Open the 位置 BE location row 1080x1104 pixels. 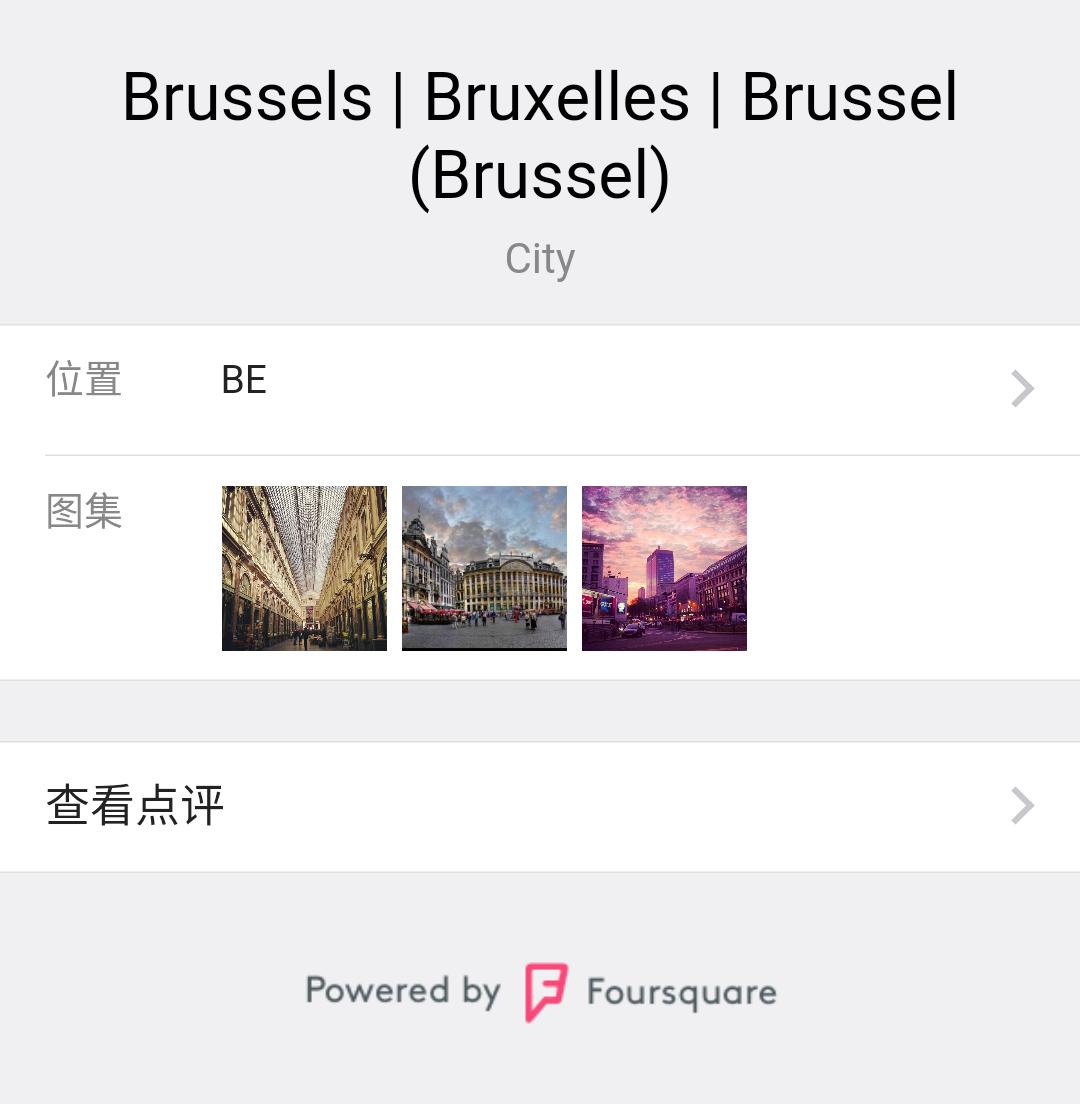pos(540,388)
